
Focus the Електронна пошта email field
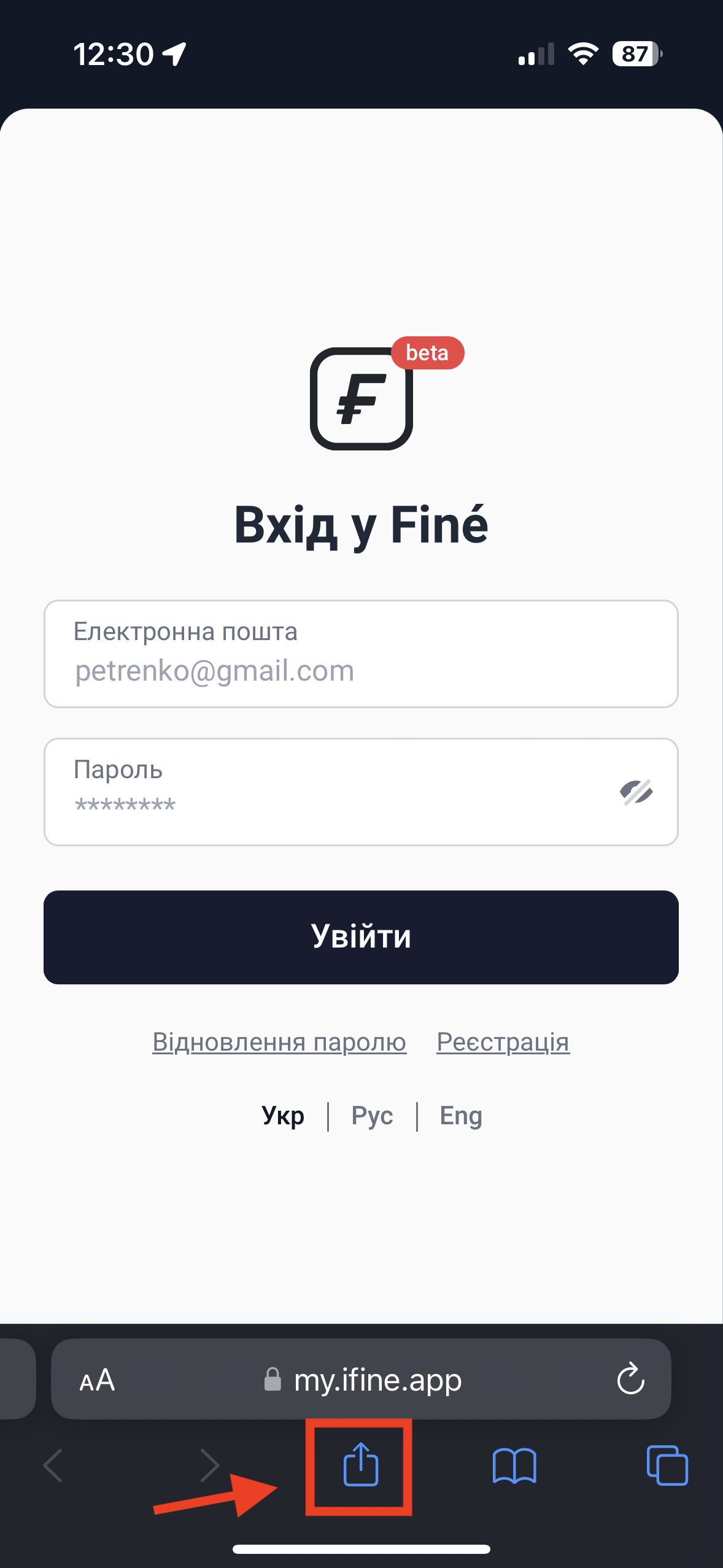(x=361, y=654)
